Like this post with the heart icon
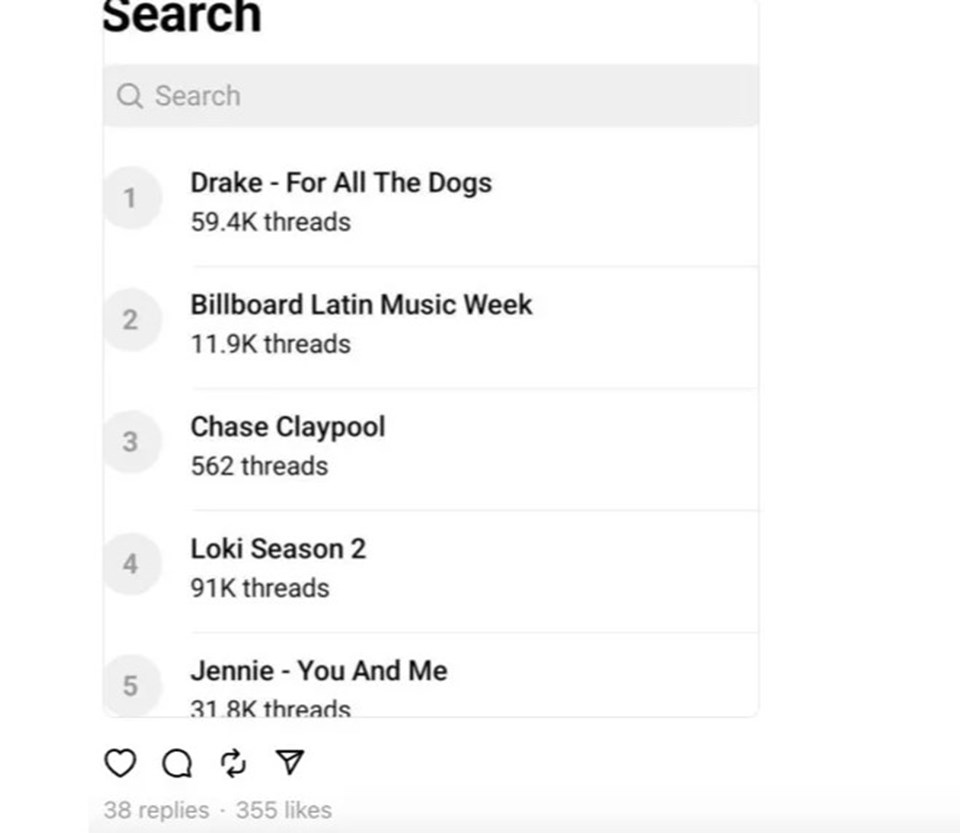Viewport: 960px width, 833px height. click(x=120, y=763)
